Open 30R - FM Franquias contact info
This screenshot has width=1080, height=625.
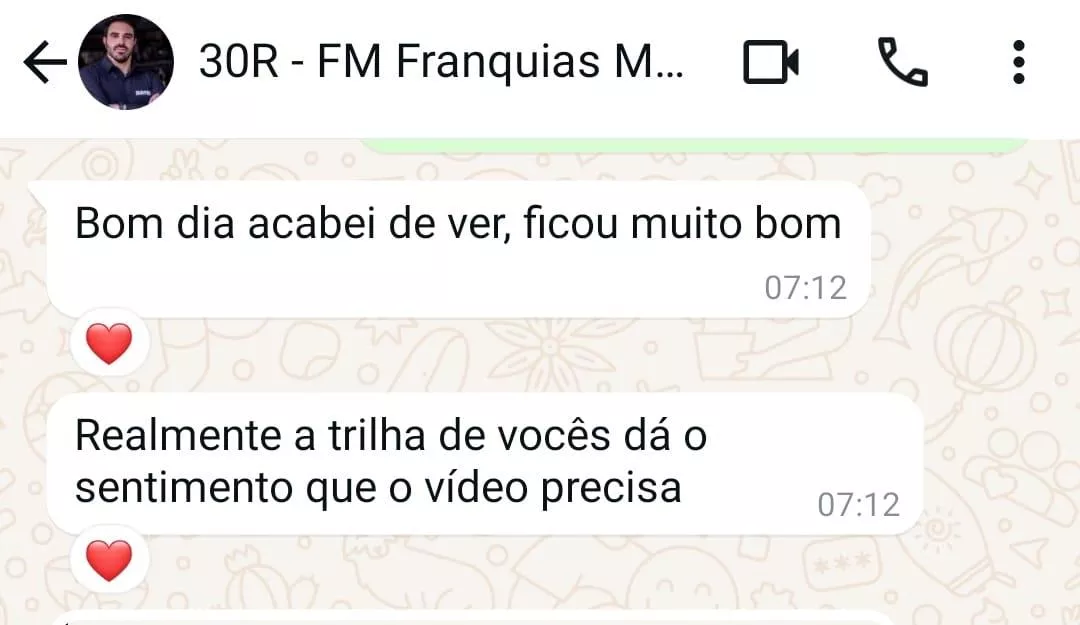pos(440,63)
